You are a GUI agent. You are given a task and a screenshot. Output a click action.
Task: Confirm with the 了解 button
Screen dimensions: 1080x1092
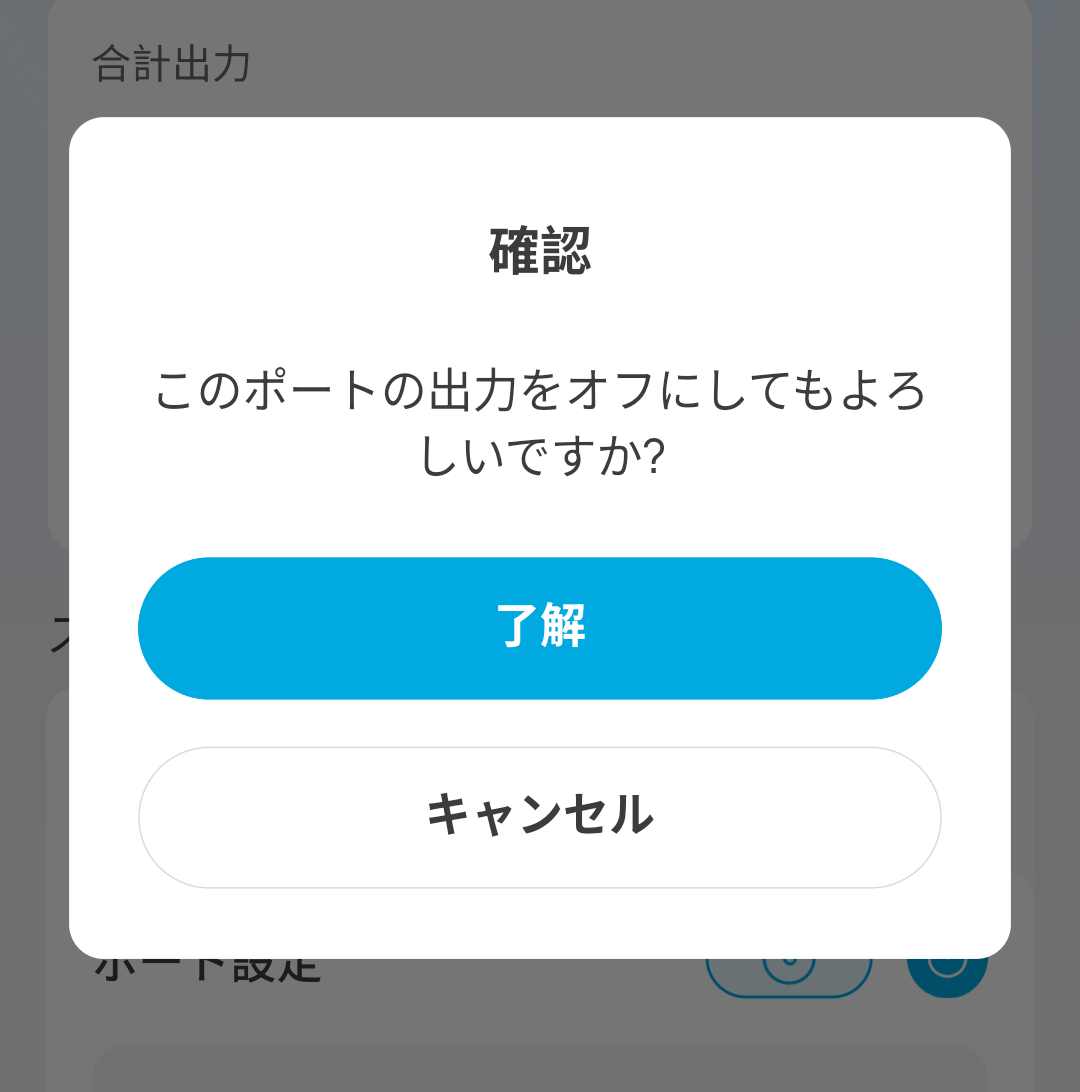540,628
